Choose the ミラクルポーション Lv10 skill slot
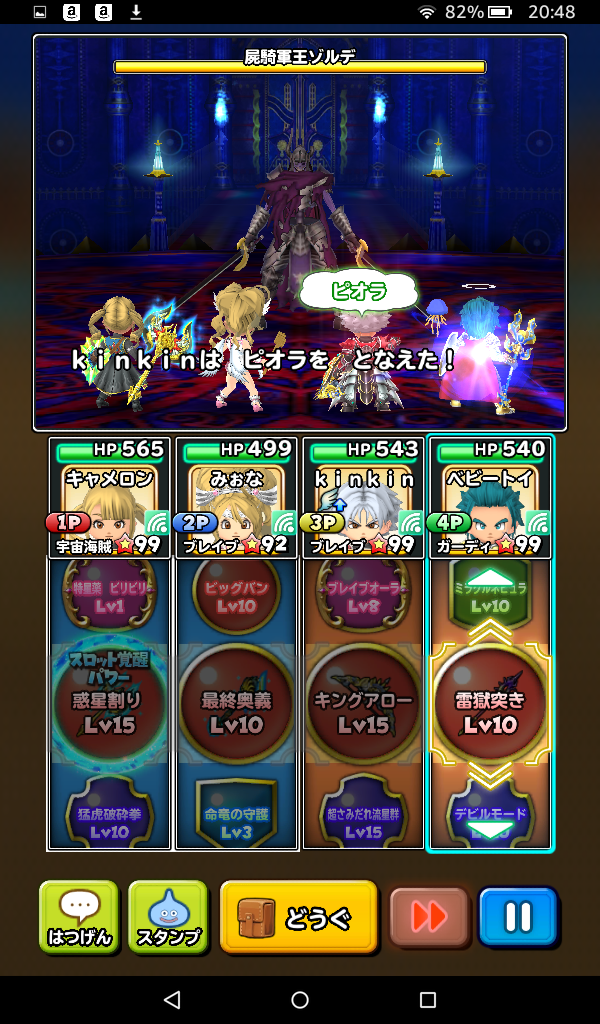 coord(490,595)
